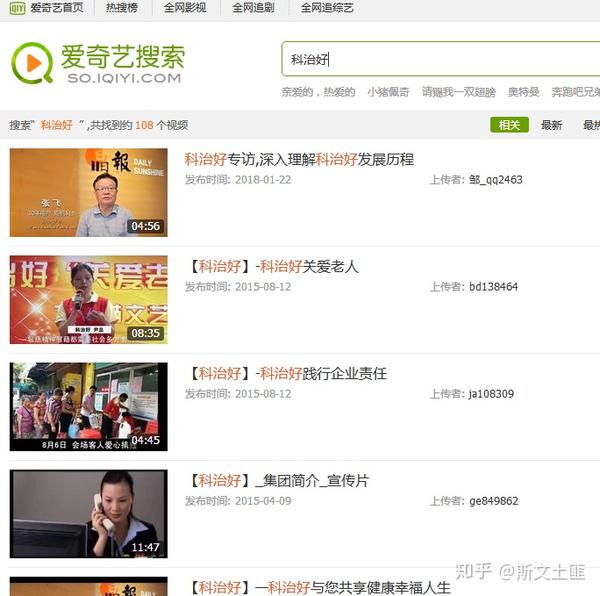Screen dimensions: 600x596
Task: Select hot search suggestion 奥特曼
Action: click(x=523, y=92)
